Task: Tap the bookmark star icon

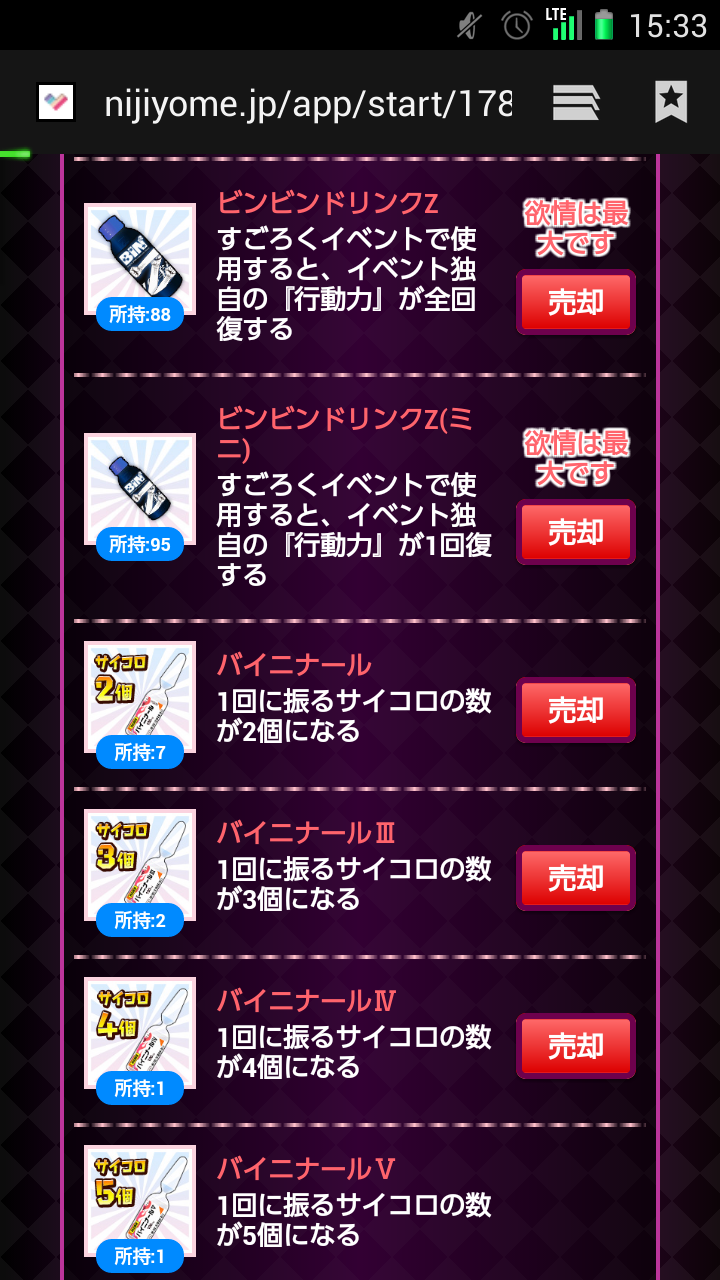Action: (671, 102)
